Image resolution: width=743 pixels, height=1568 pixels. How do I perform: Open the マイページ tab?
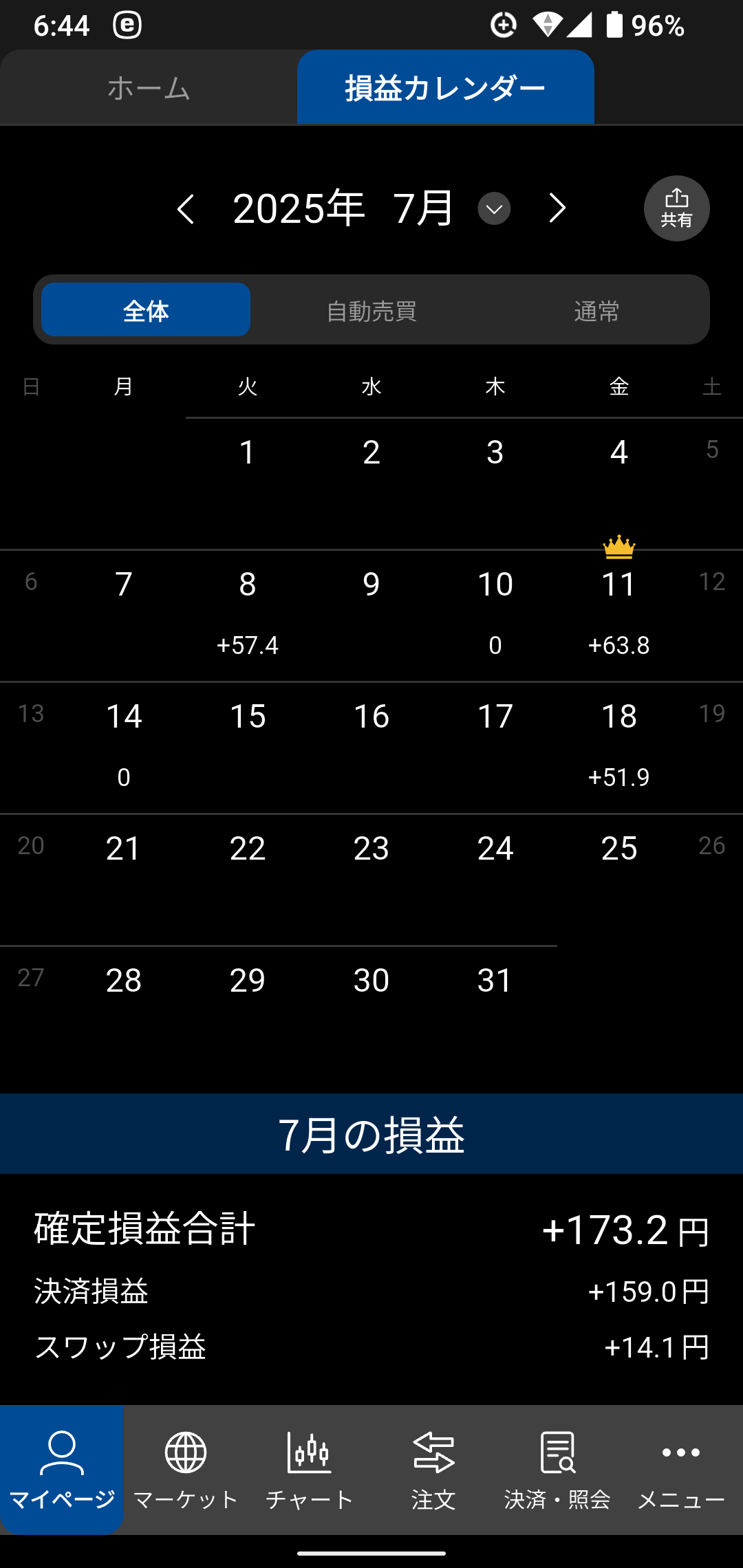tap(62, 1470)
